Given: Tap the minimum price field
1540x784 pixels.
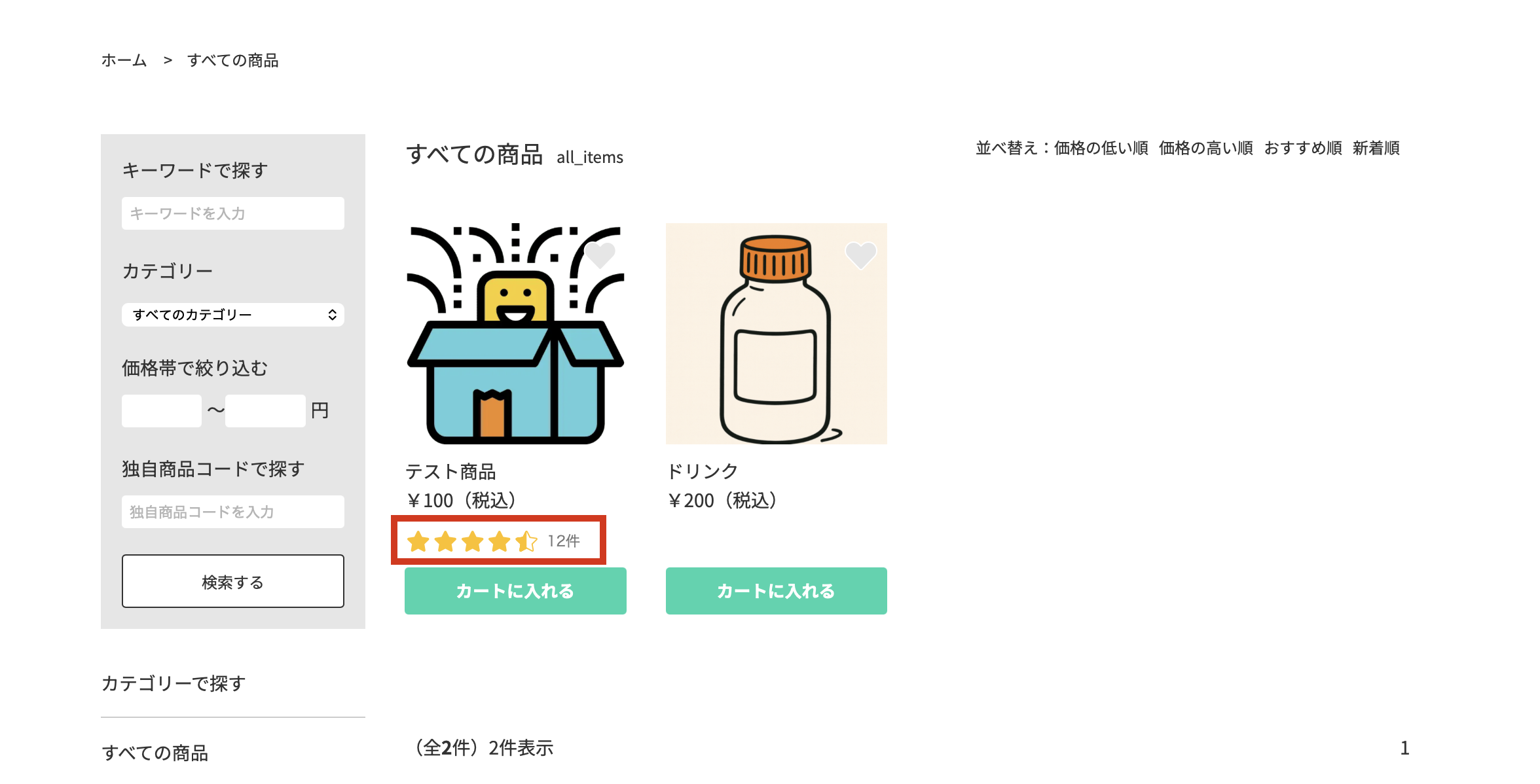Looking at the screenshot, I should click(x=161, y=411).
